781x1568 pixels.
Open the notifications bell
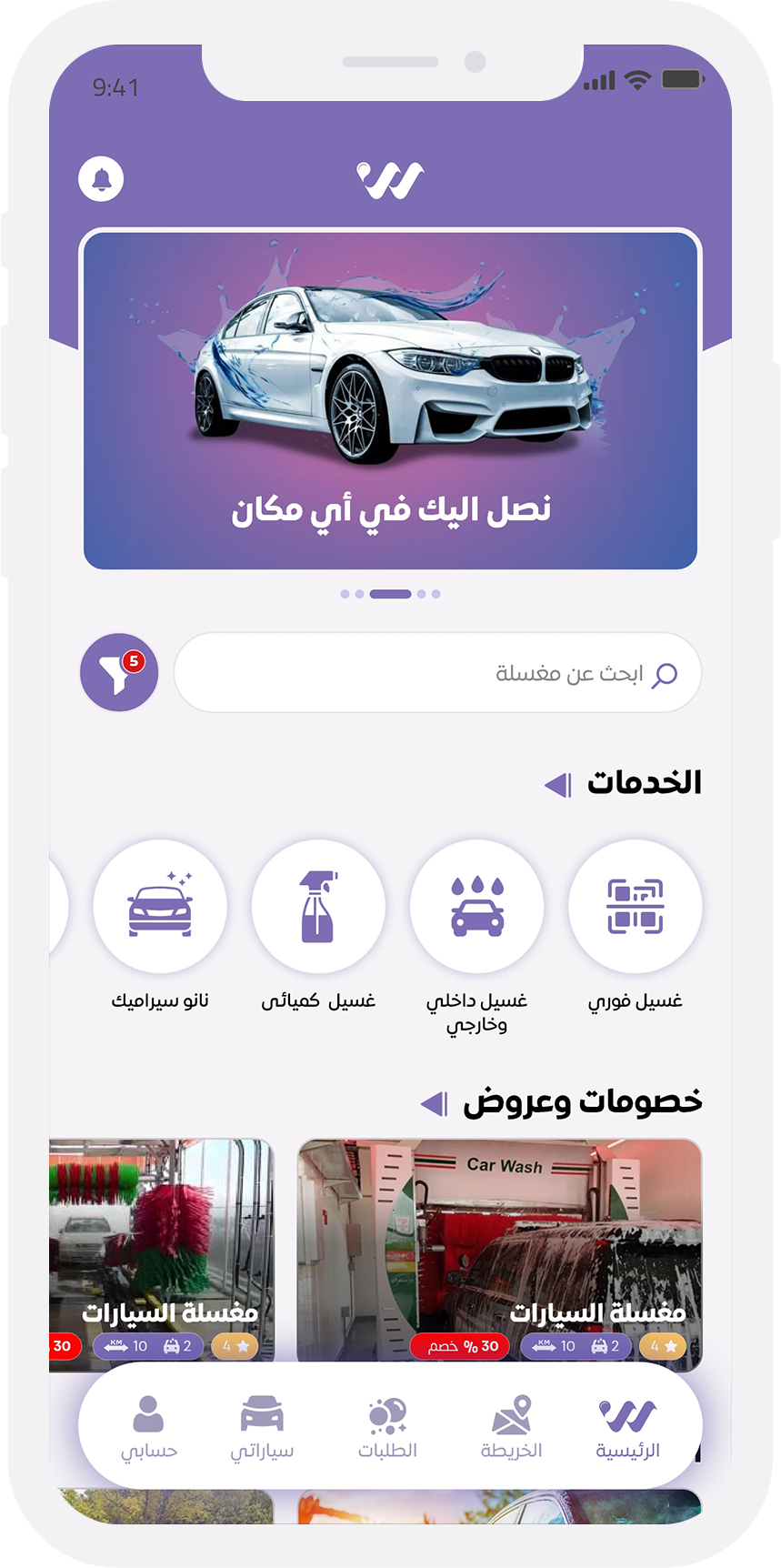click(x=101, y=179)
